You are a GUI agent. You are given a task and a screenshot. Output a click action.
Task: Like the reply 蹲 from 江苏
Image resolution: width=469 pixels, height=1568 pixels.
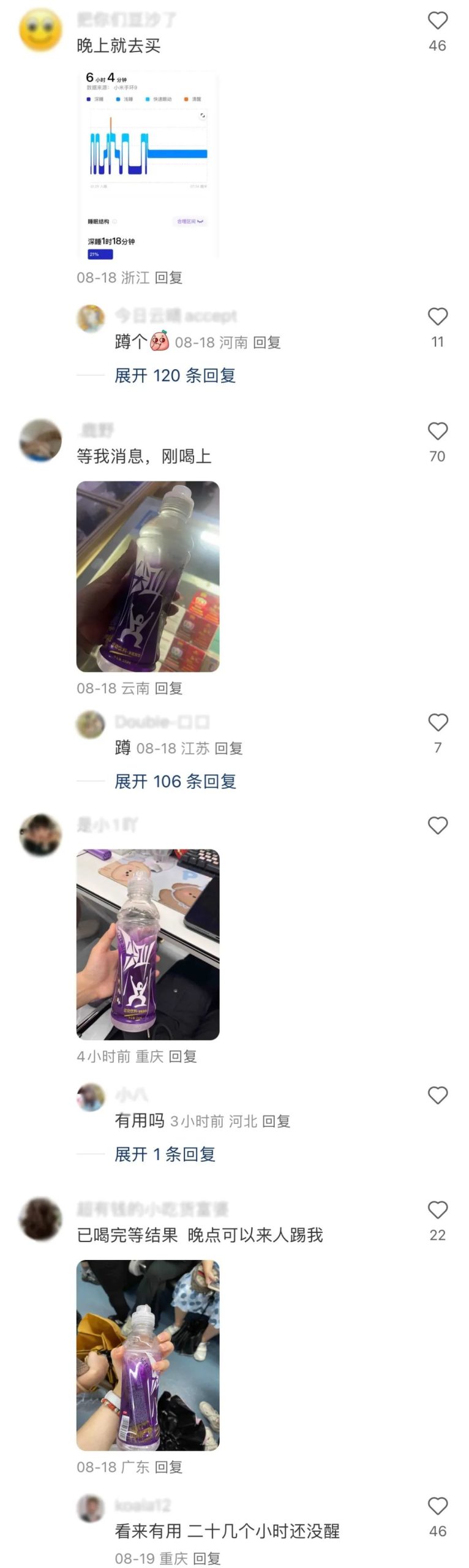tap(437, 723)
